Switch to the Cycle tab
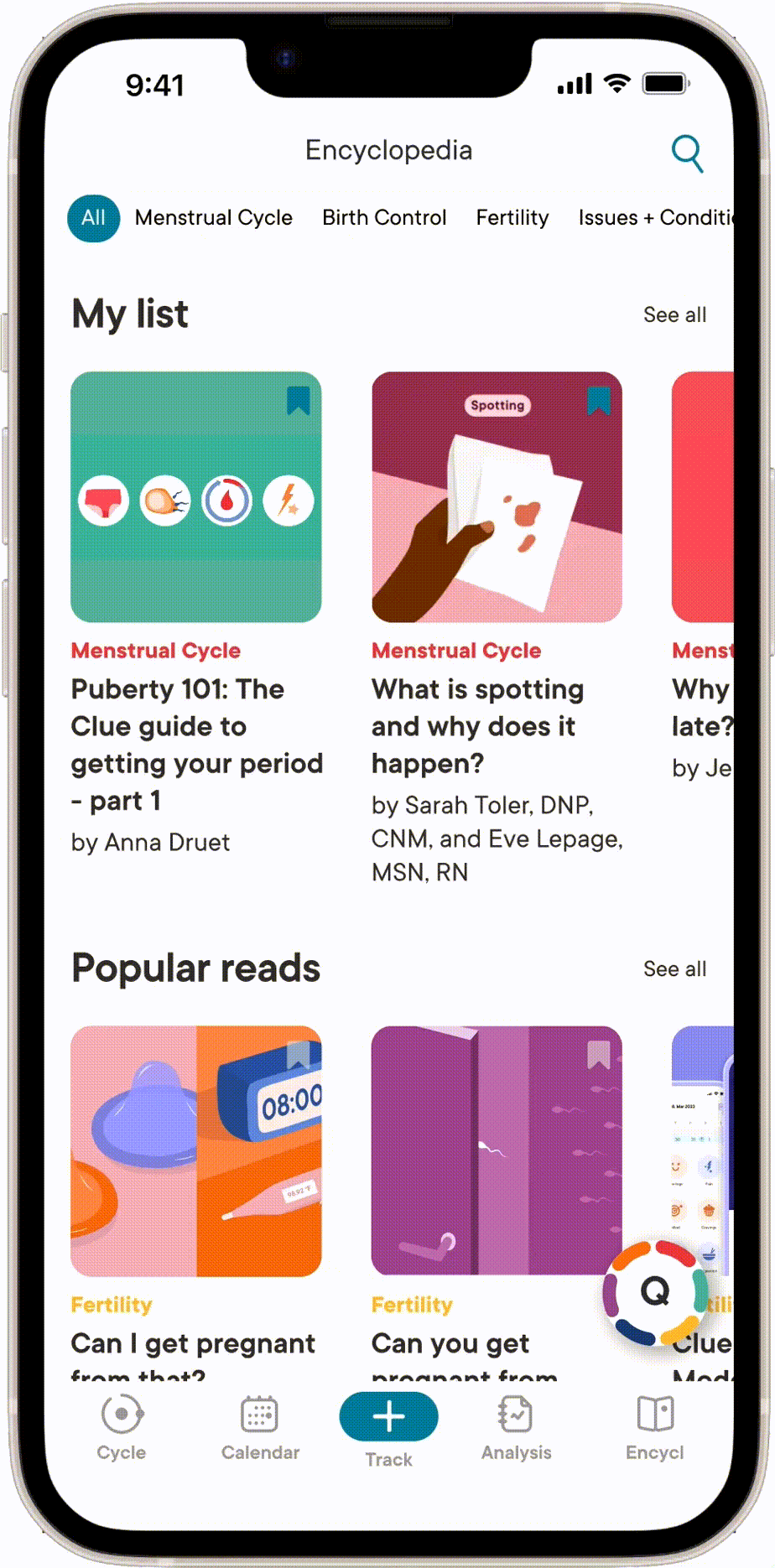The image size is (775, 1568). (122, 1428)
